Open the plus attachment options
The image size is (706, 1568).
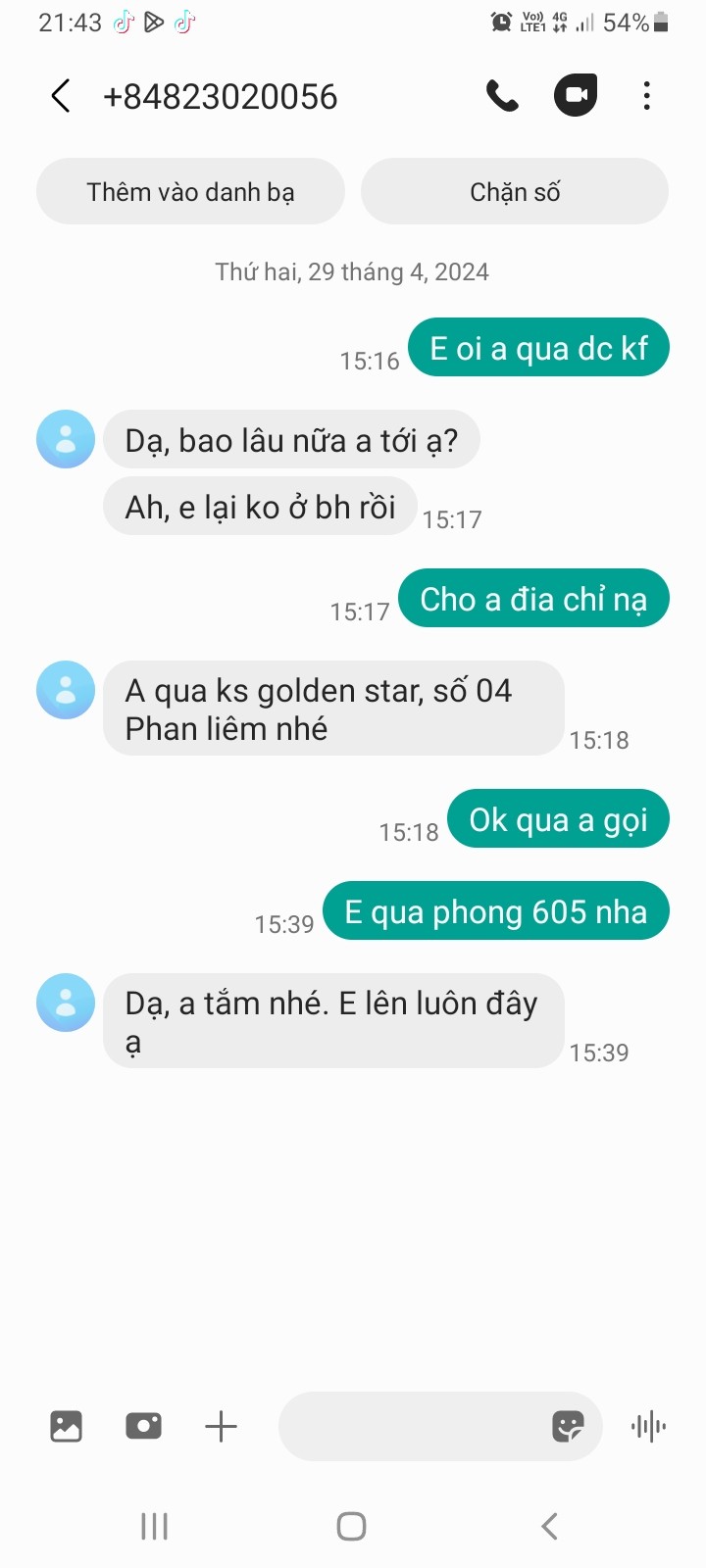tap(221, 1426)
